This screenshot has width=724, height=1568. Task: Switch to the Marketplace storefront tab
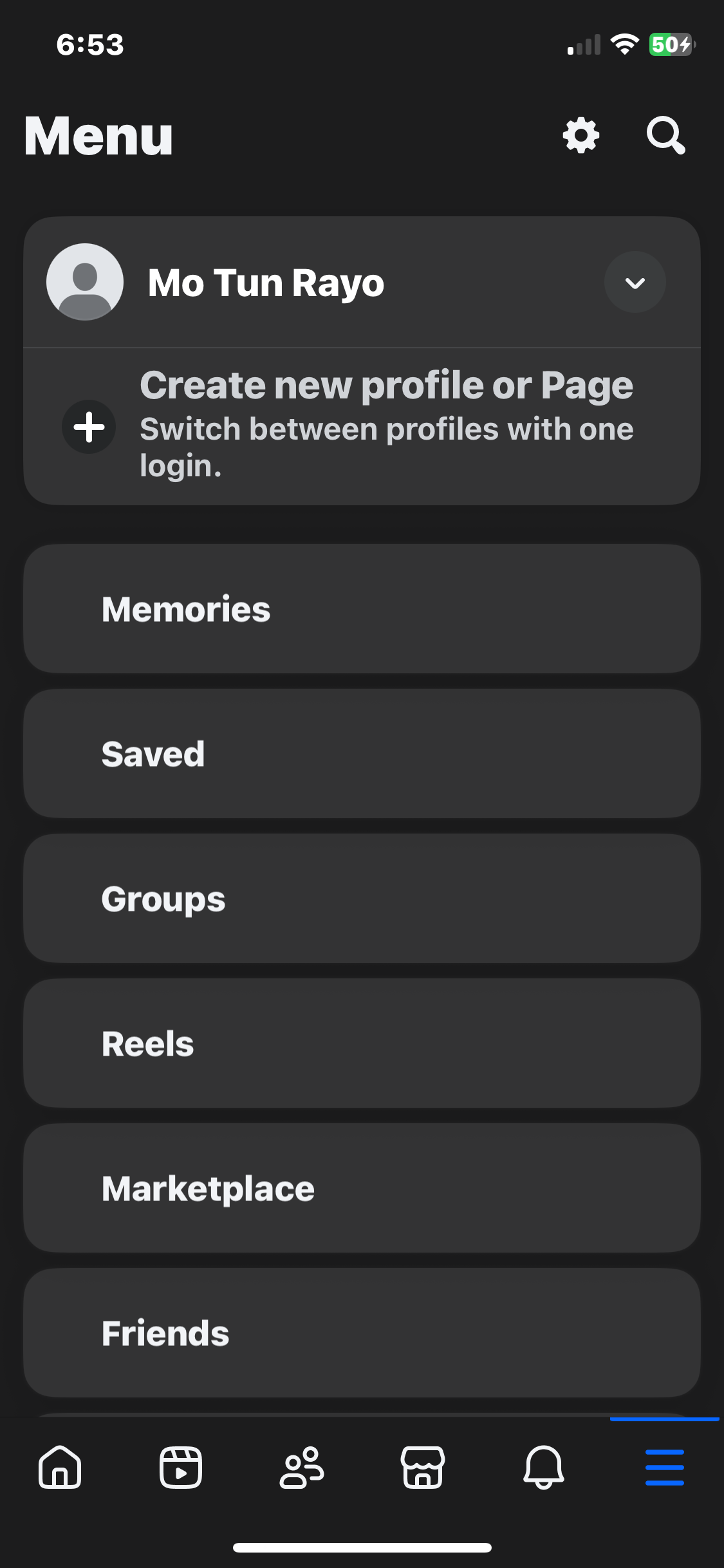click(x=423, y=1467)
